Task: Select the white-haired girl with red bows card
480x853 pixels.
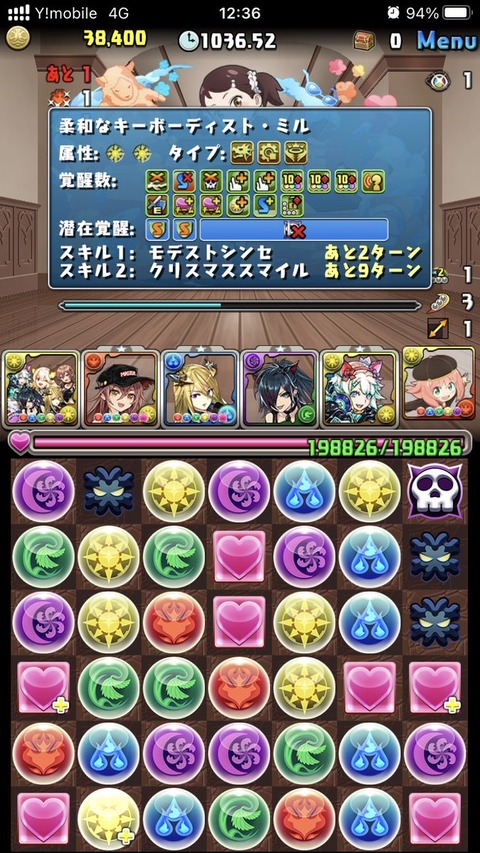Action: pyautogui.click(x=359, y=388)
